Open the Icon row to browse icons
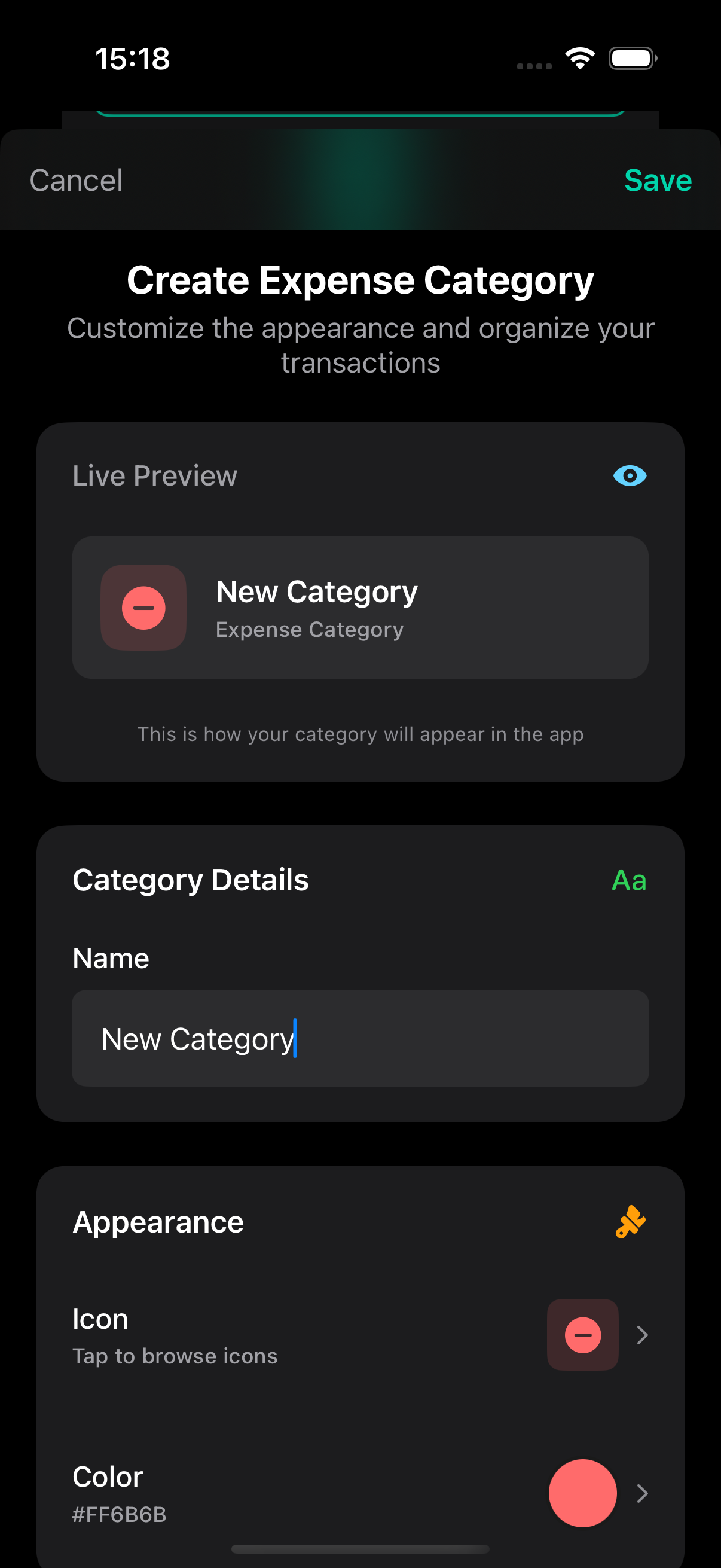Image resolution: width=721 pixels, height=1568 pixels. [360, 1335]
